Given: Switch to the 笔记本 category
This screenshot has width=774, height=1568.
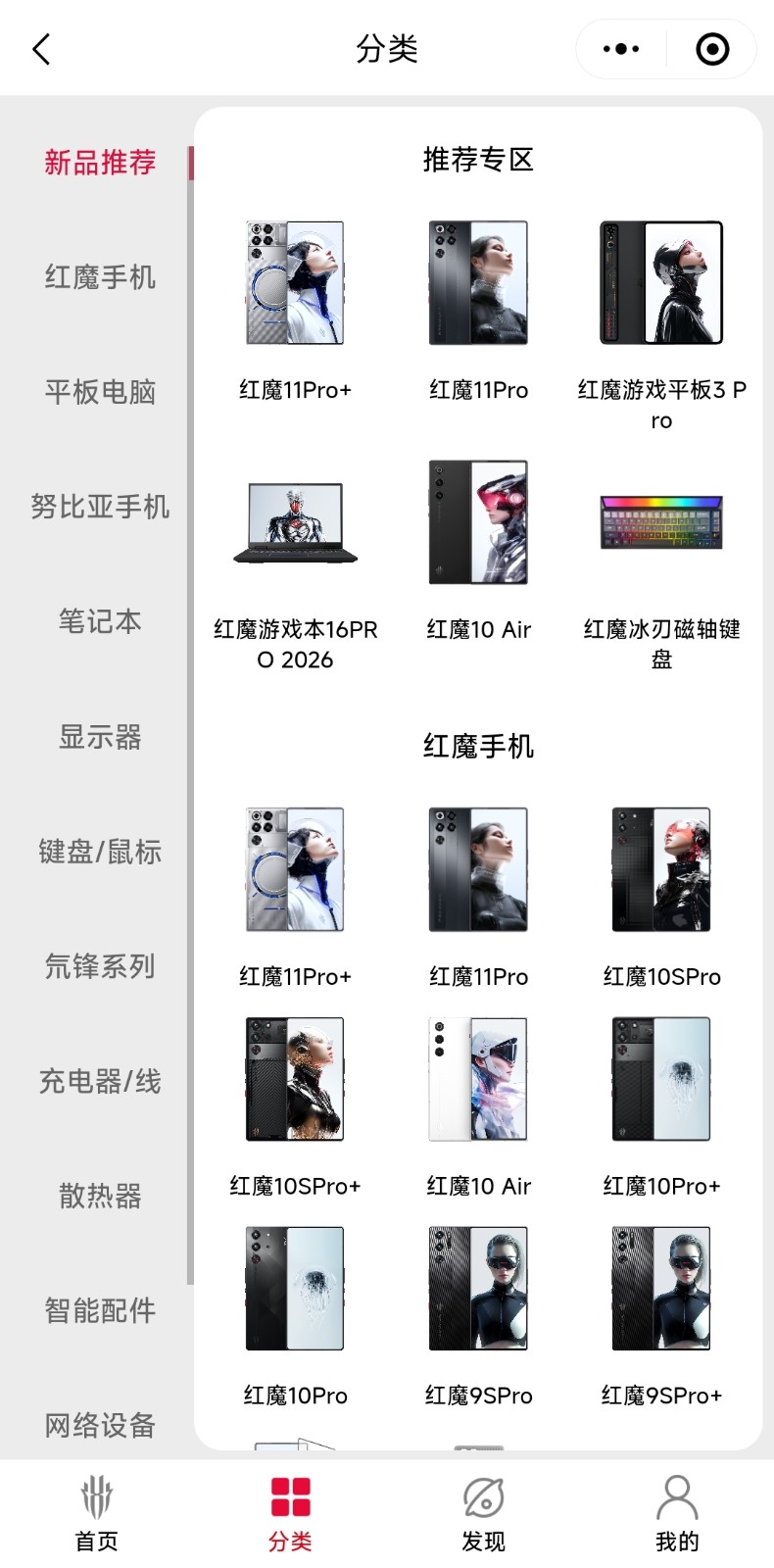Looking at the screenshot, I should pos(100,621).
